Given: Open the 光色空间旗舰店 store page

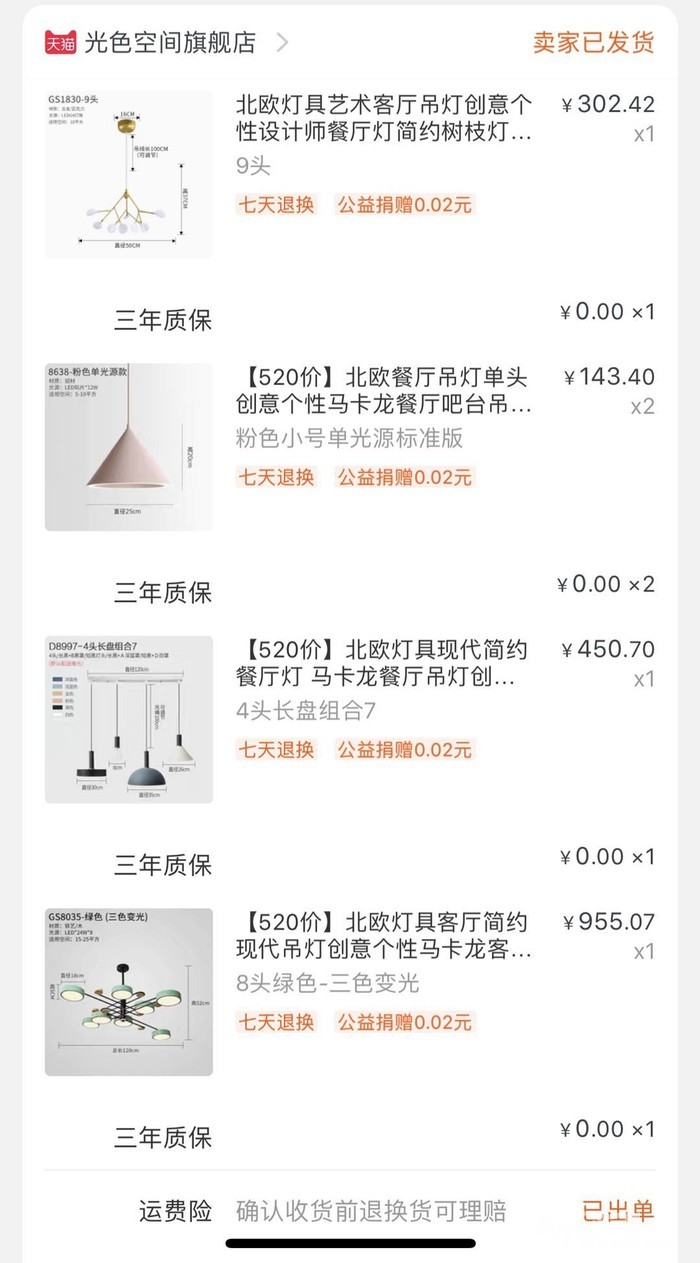Looking at the screenshot, I should pyautogui.click(x=170, y=42).
